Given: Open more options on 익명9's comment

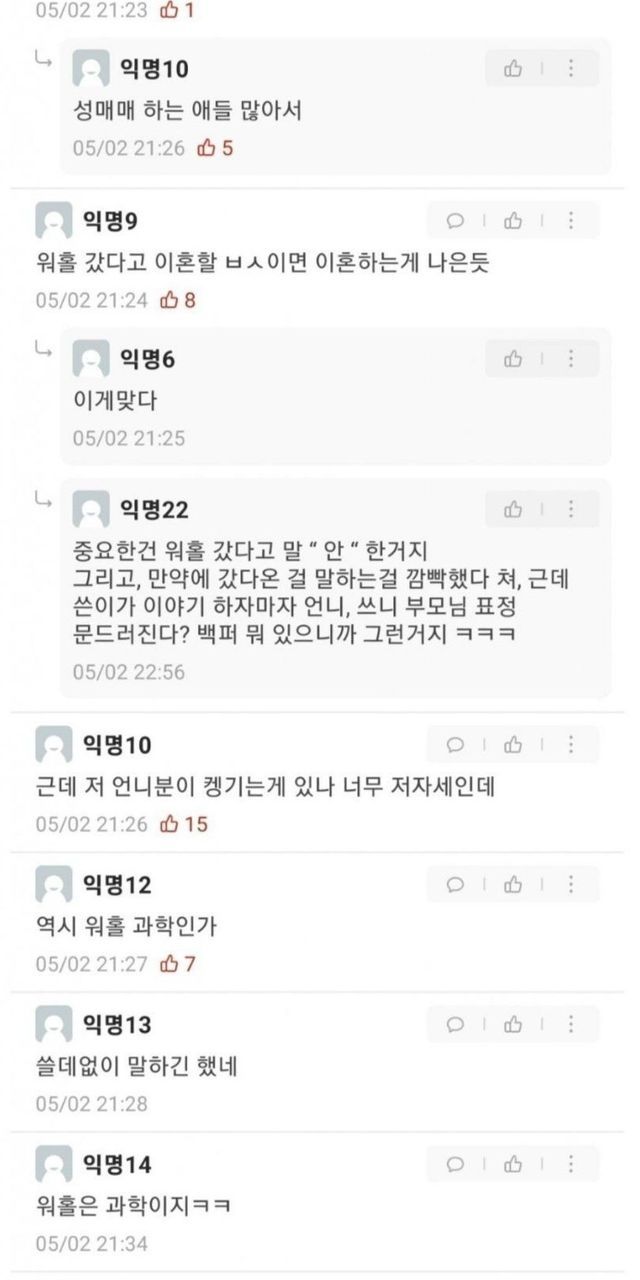Looking at the screenshot, I should pos(571,220).
